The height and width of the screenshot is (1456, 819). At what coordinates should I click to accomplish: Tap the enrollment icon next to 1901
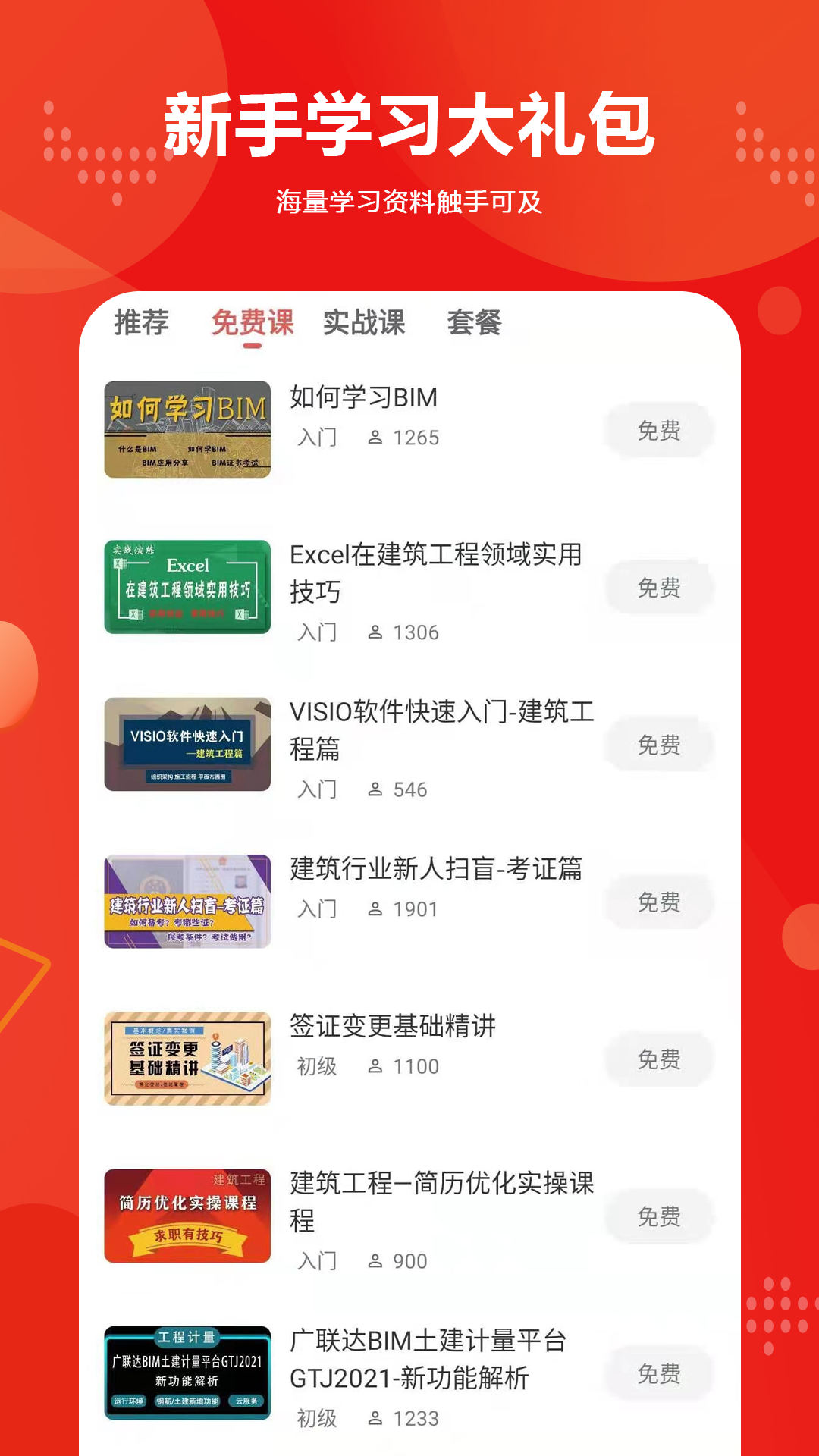(377, 909)
